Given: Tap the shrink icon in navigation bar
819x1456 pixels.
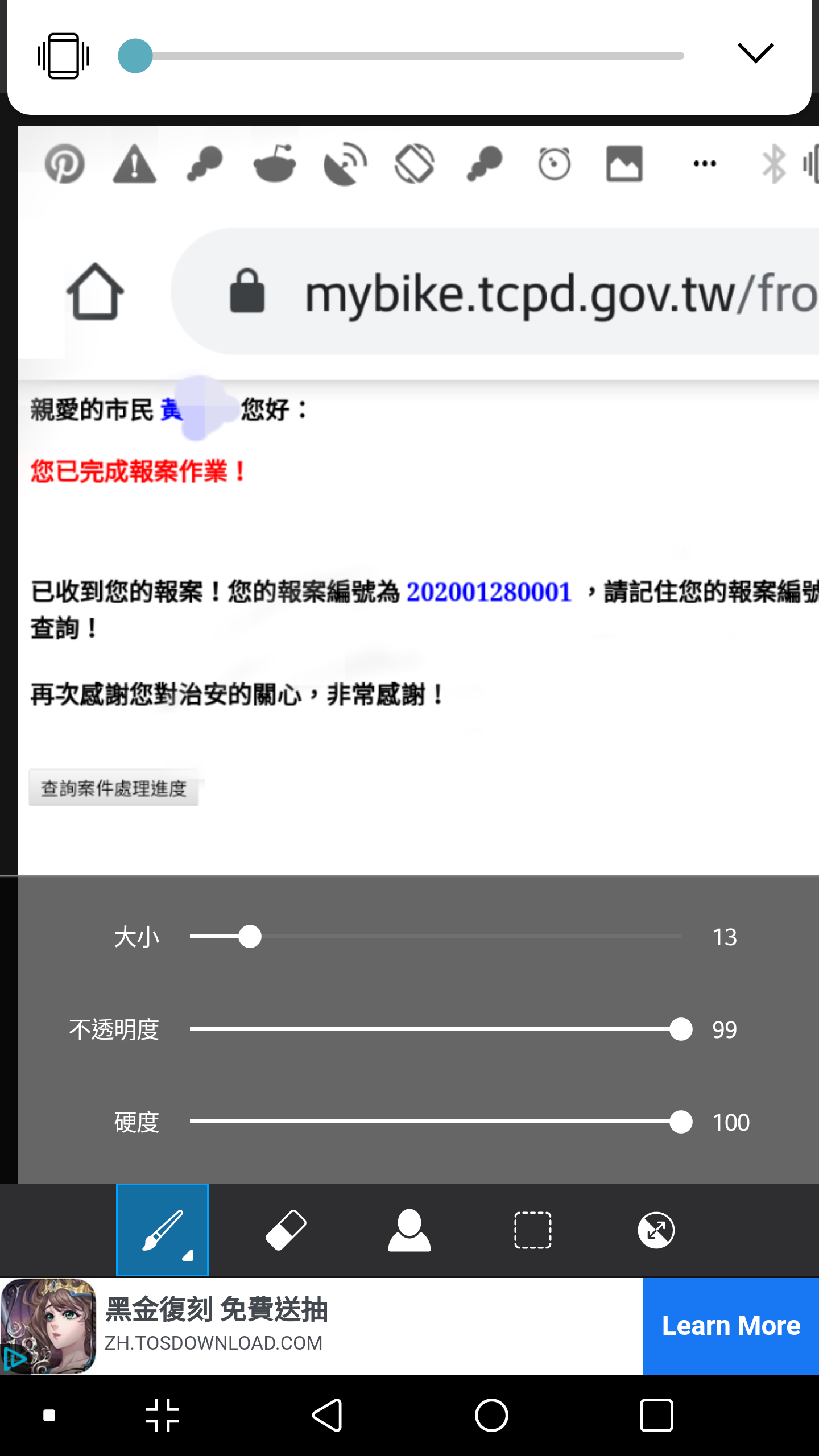Looking at the screenshot, I should 163,1415.
